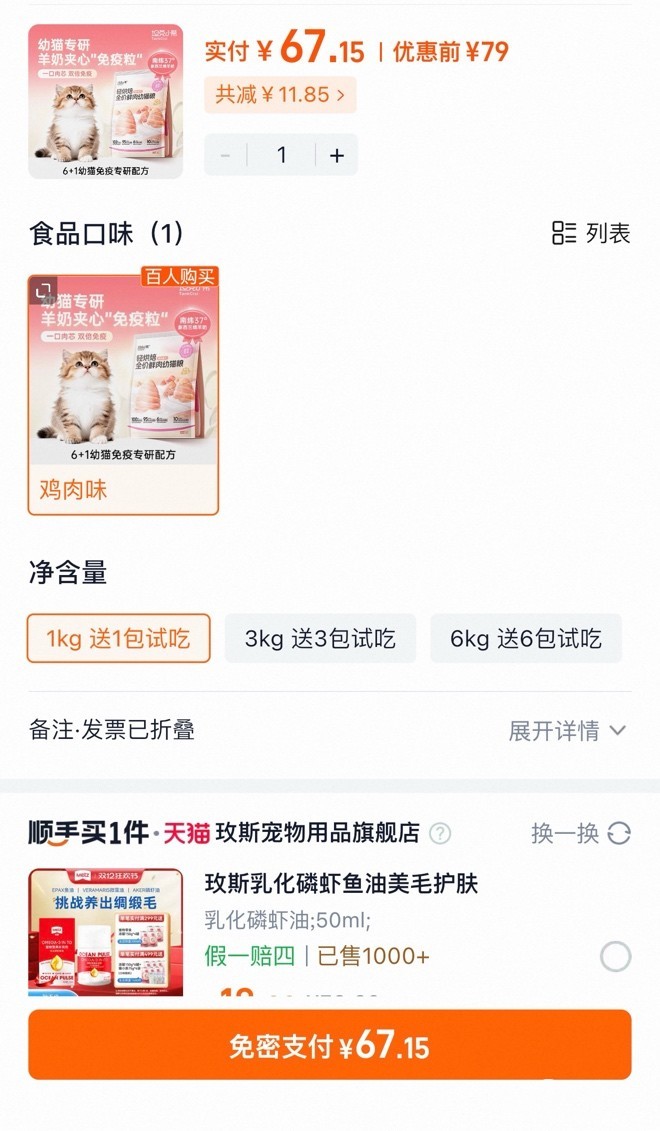Choose 1kg 送1包试吃 size
The height and width of the screenshot is (1131, 660).
point(118,639)
